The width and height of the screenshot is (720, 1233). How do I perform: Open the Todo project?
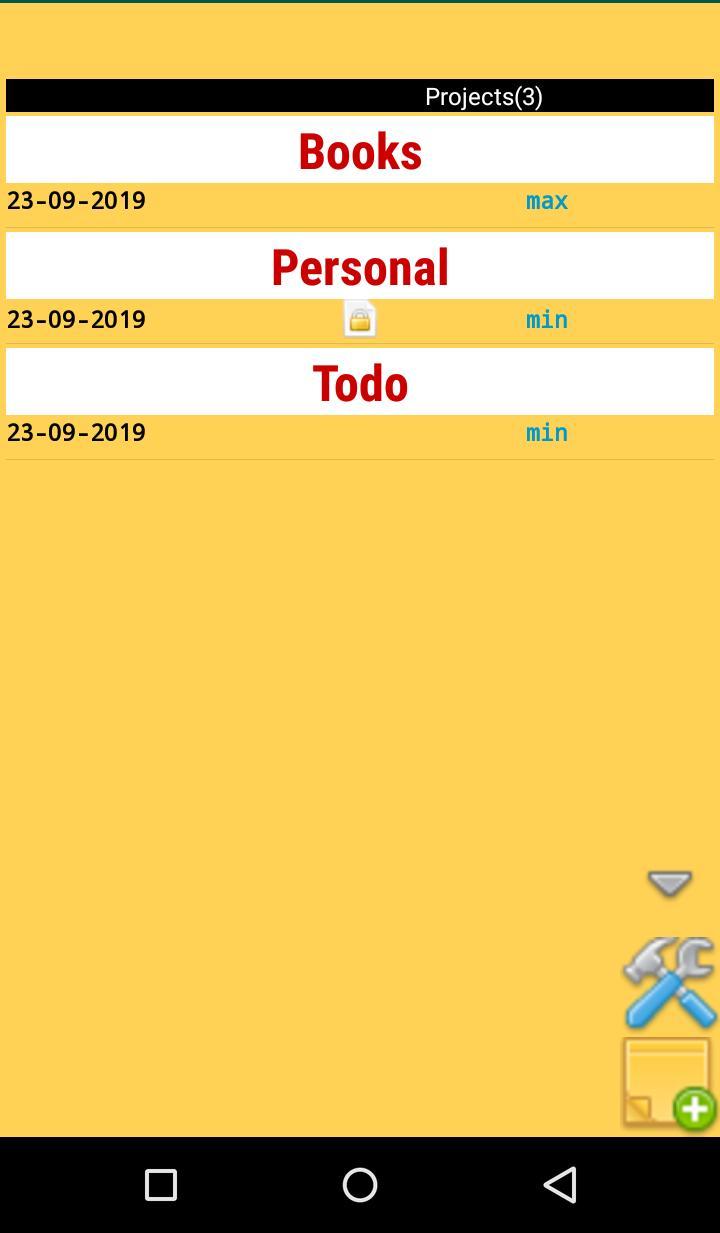point(360,383)
